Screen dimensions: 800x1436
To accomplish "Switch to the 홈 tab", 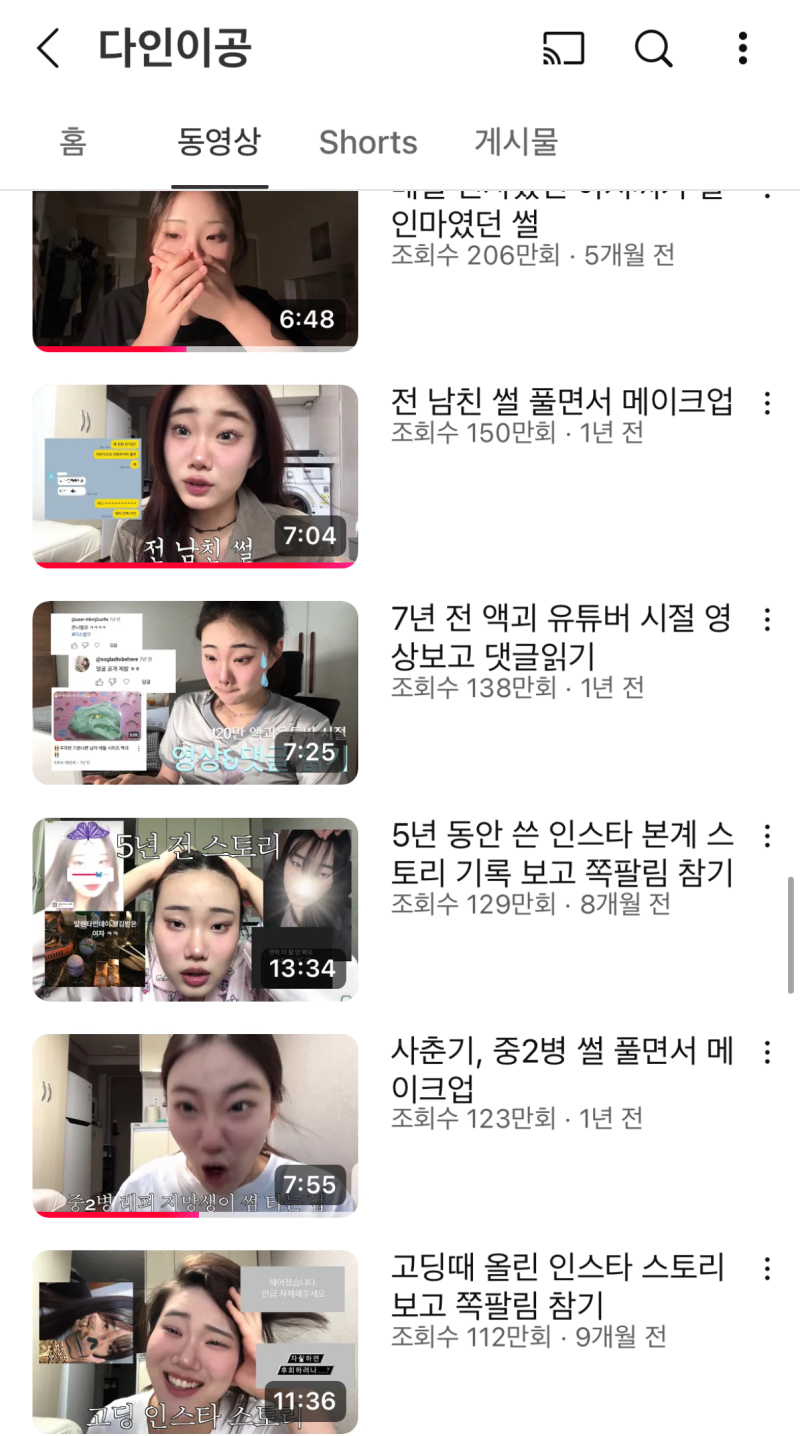I will tap(72, 142).
